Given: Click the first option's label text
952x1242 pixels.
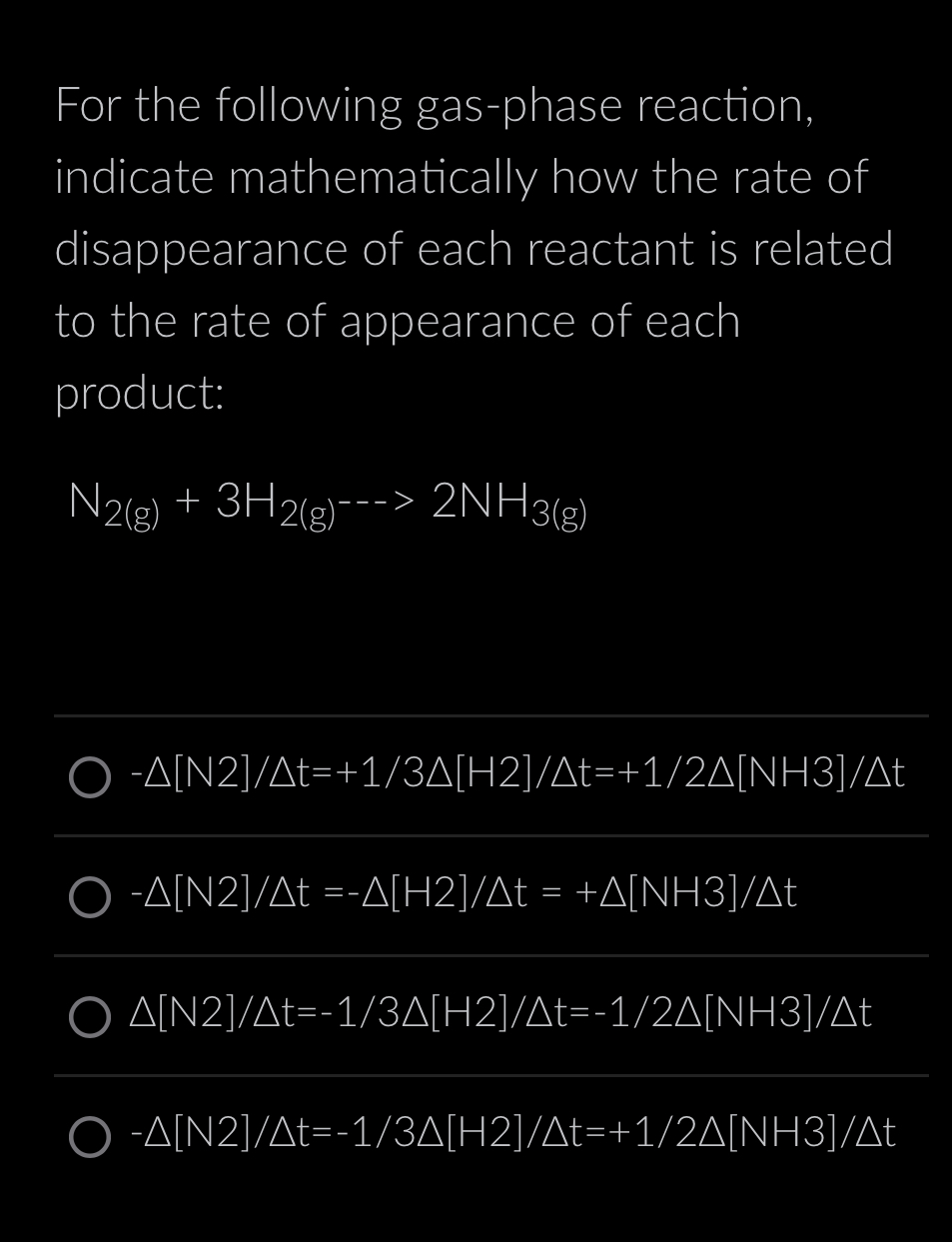Looking at the screenshot, I should (x=514, y=774).
